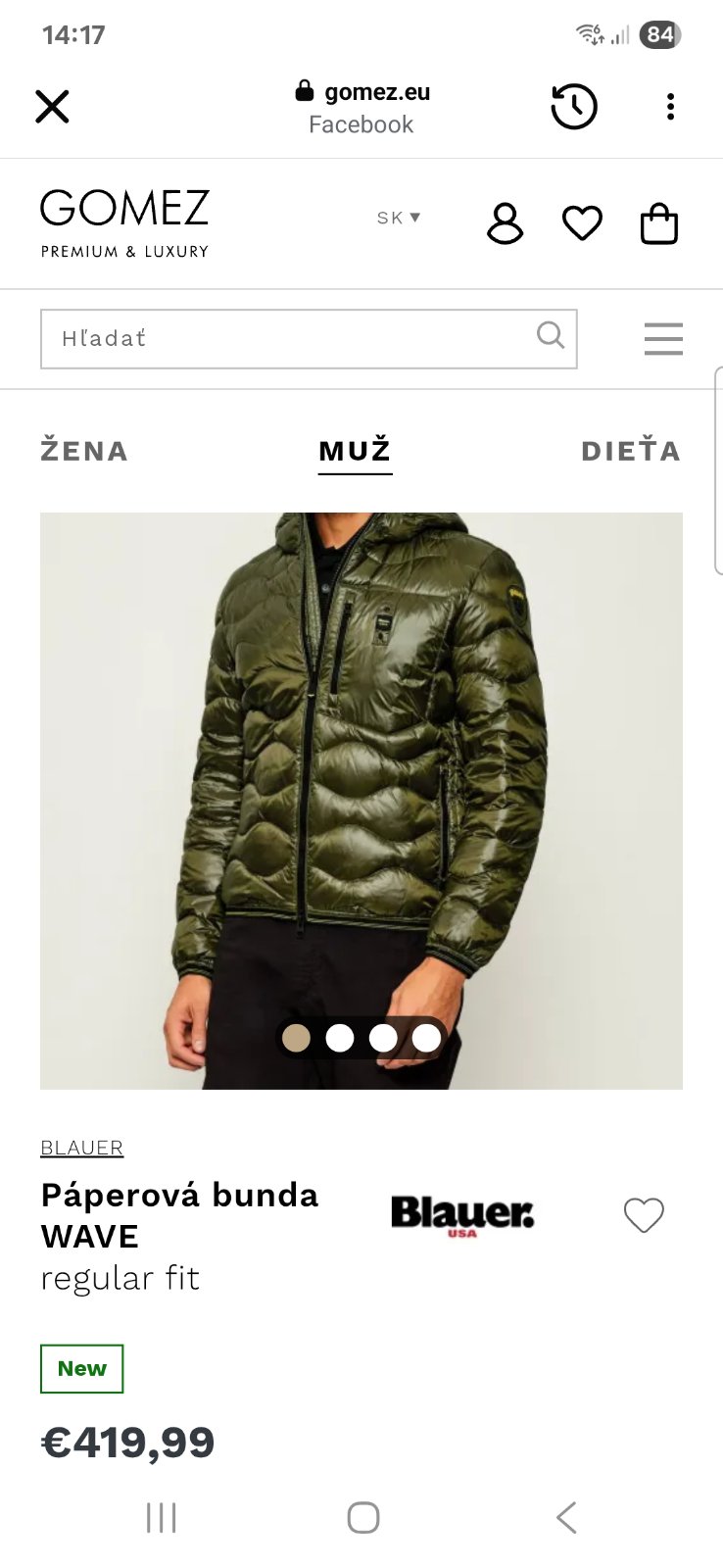Switch to the ŽENA tab
The height and width of the screenshot is (1568, 723).
[84, 451]
